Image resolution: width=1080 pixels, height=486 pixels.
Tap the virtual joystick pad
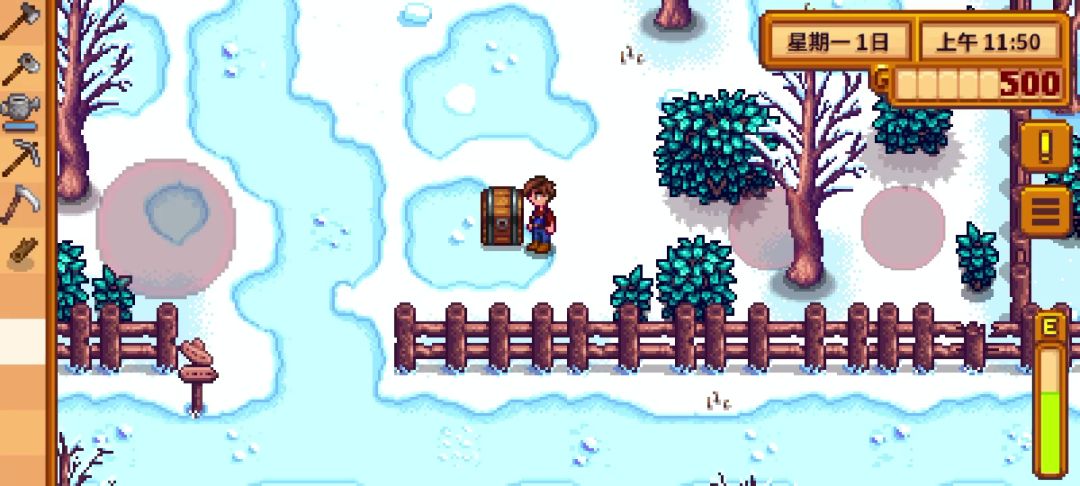[165, 227]
